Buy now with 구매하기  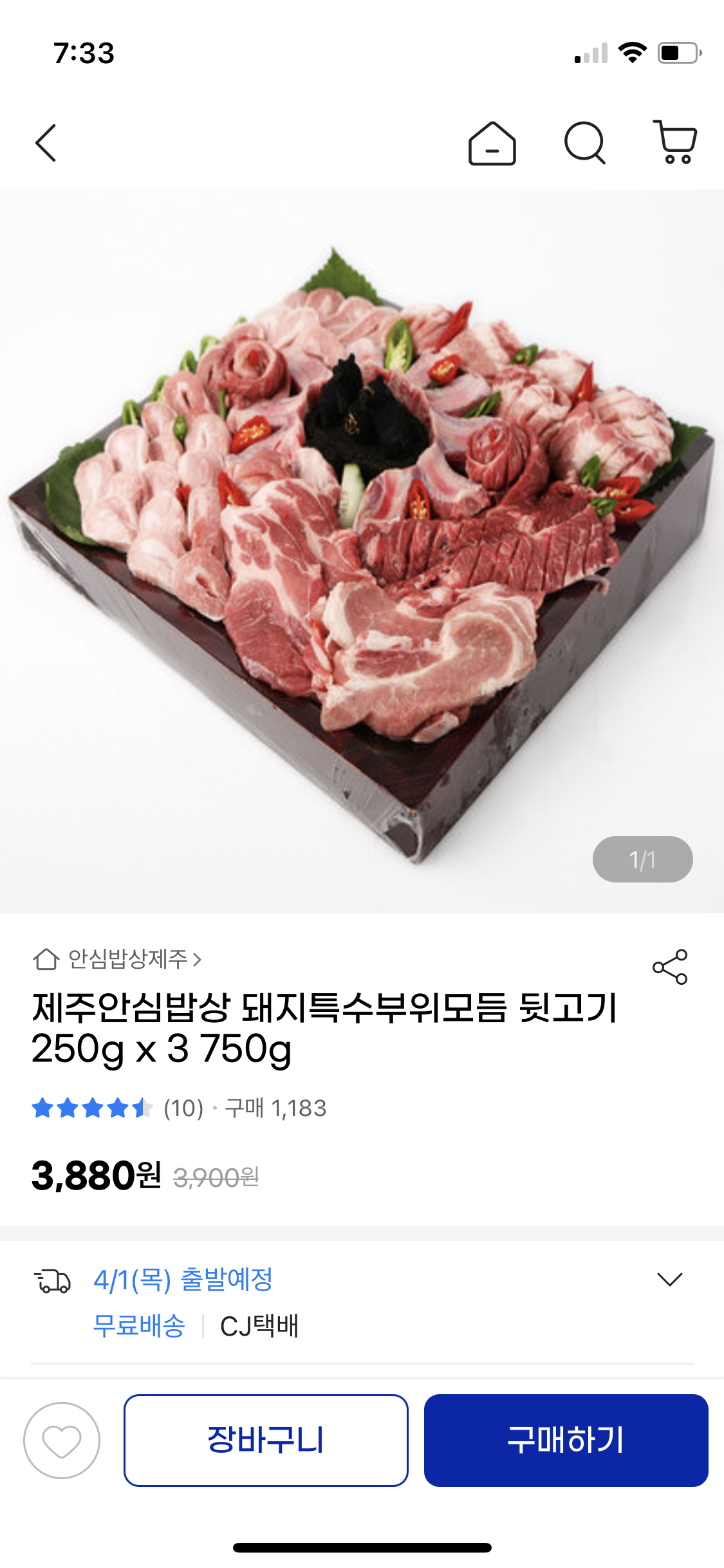tap(566, 1441)
